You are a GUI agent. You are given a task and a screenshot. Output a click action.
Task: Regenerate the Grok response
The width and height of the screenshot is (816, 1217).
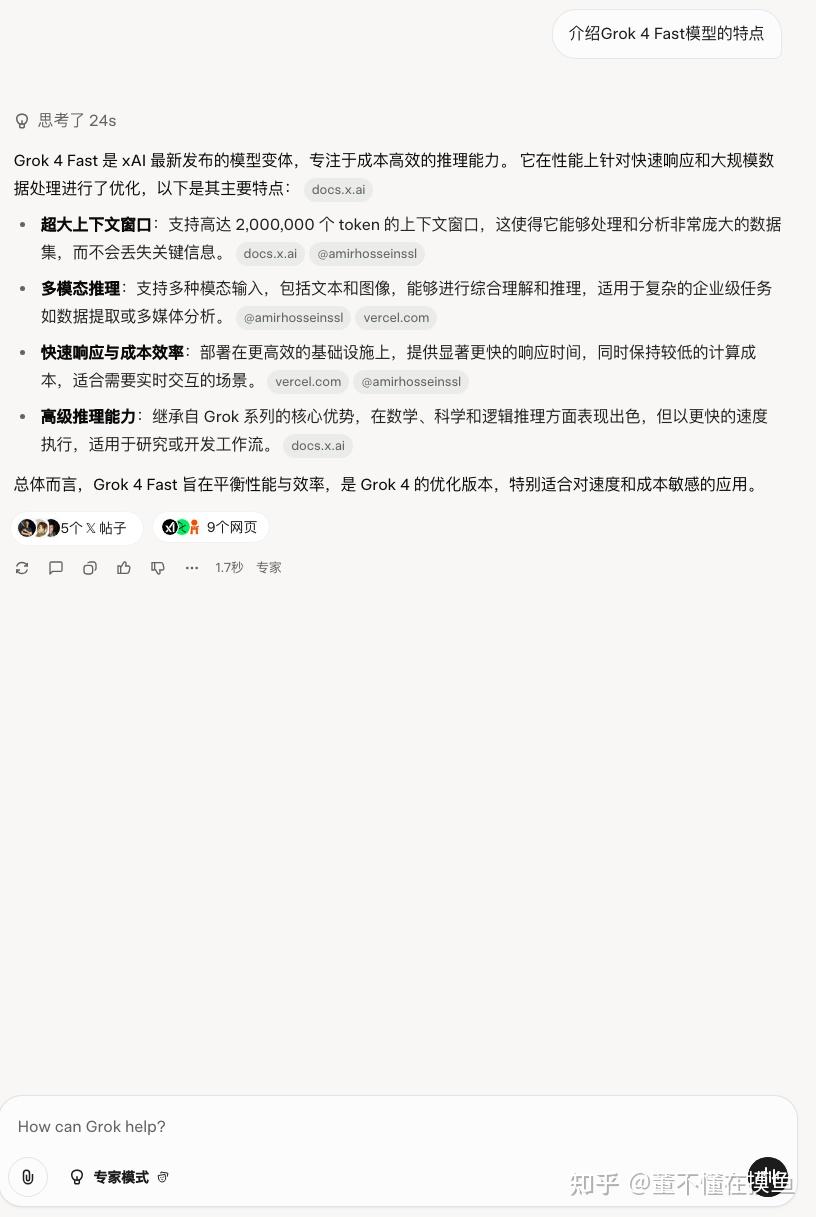(x=22, y=568)
